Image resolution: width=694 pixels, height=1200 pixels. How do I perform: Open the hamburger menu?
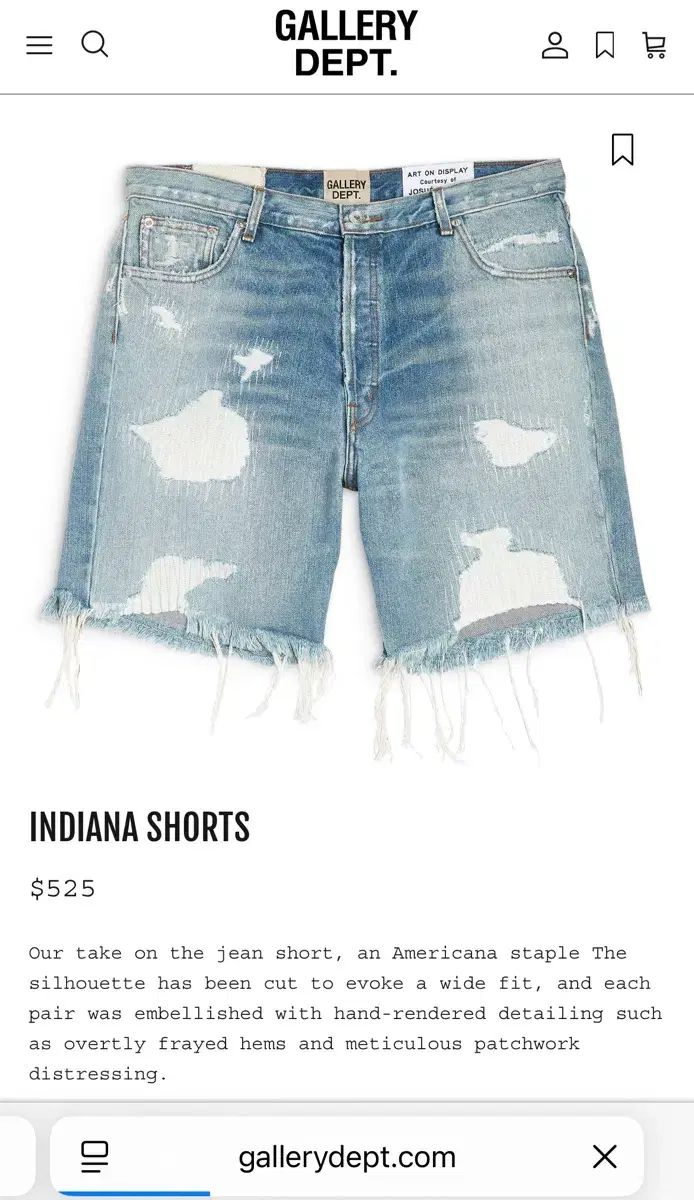tap(39, 45)
